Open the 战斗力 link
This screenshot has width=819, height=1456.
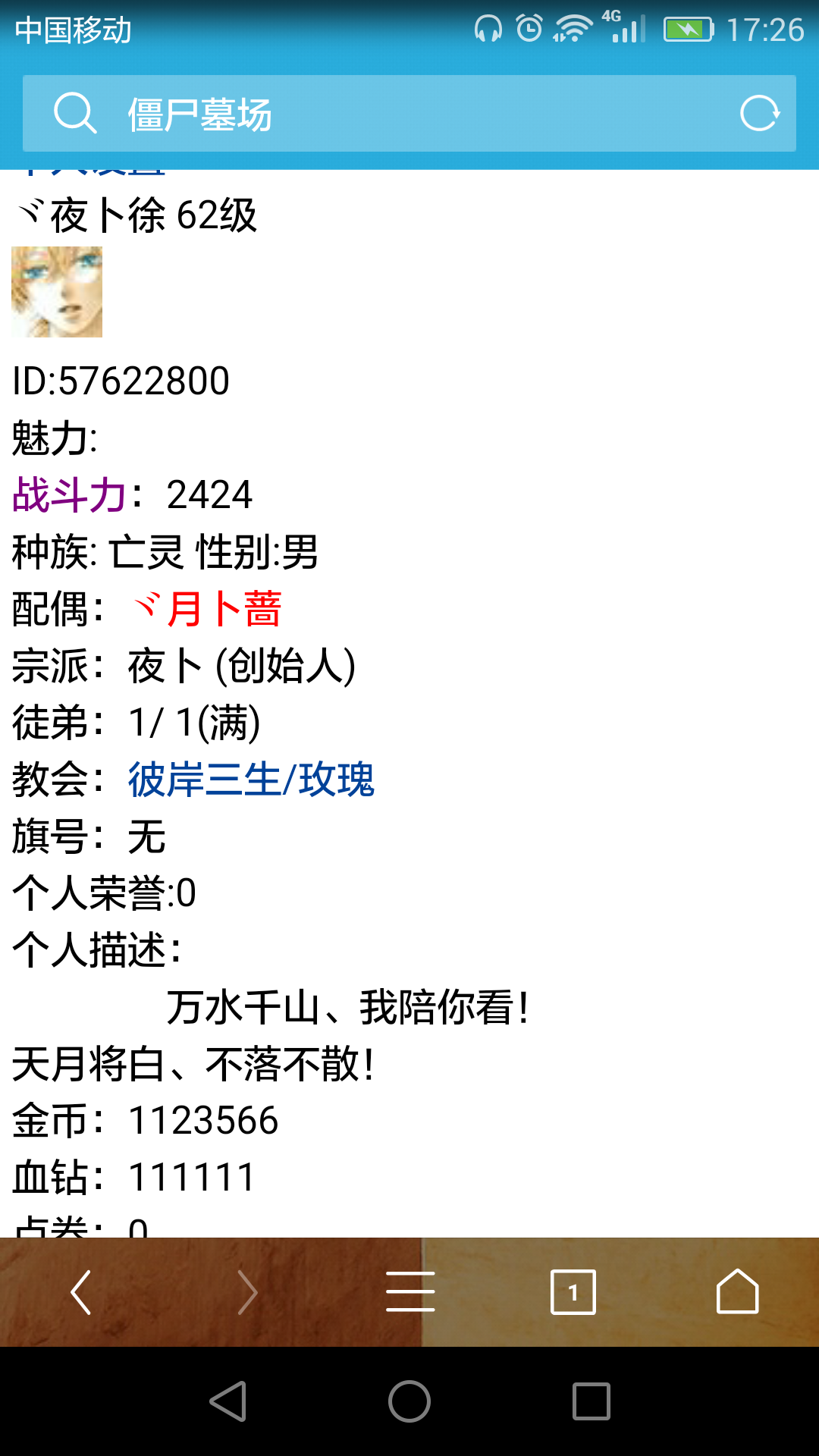point(70,495)
